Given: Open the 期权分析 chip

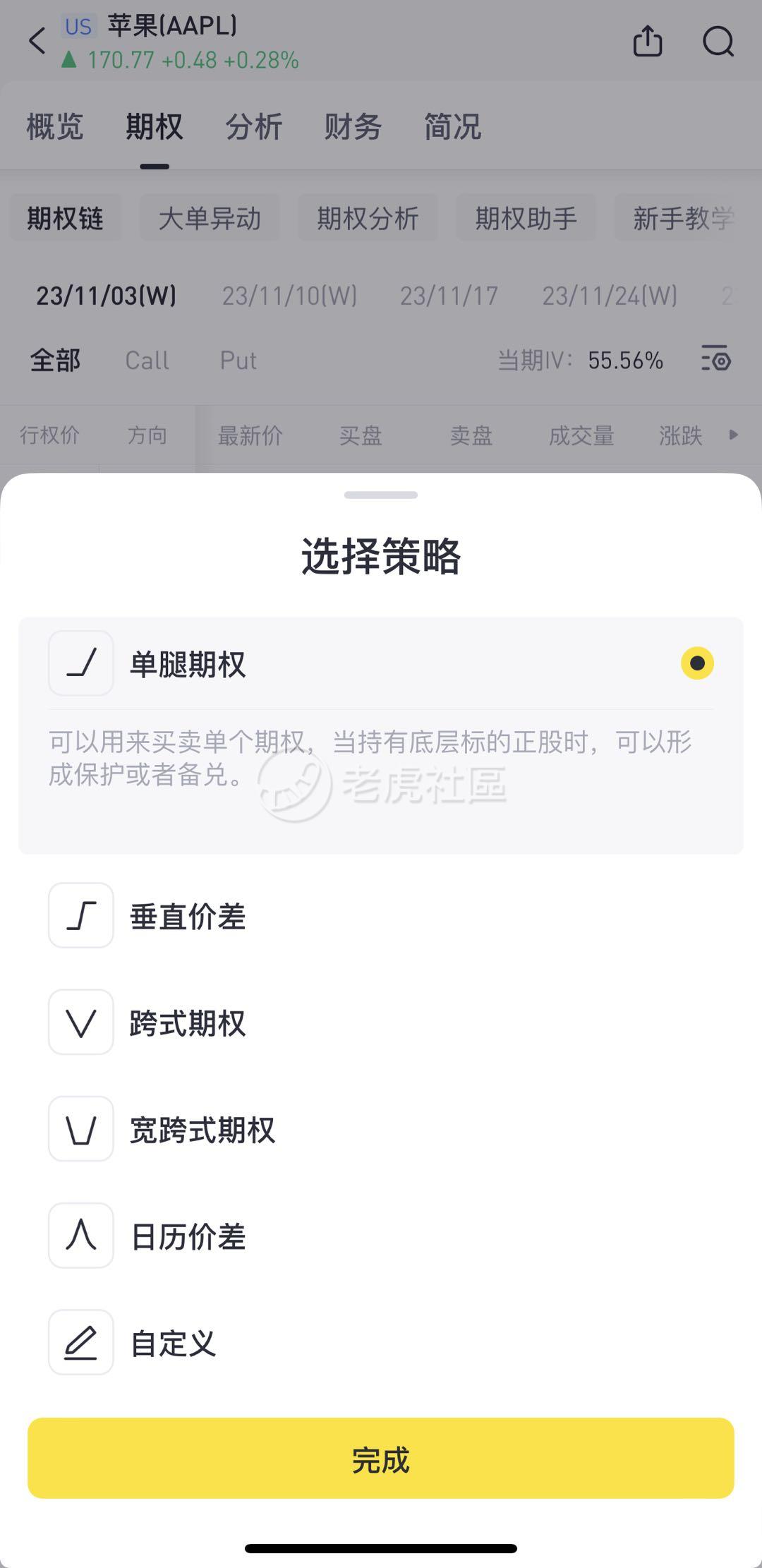Looking at the screenshot, I should 368,218.
